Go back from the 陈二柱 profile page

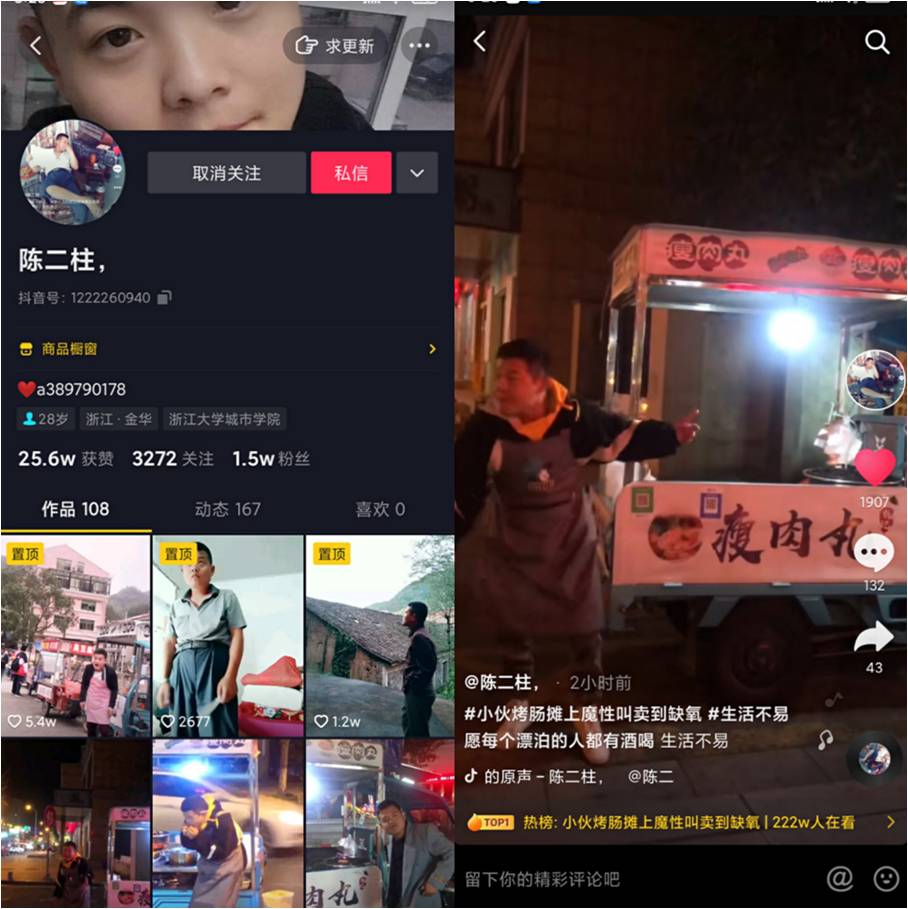(x=36, y=45)
